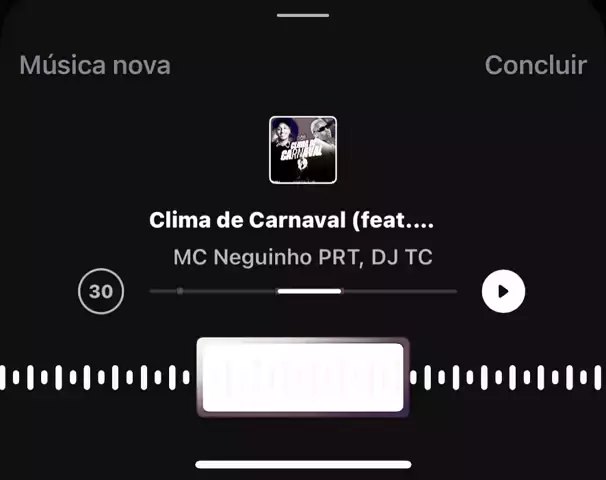Play the Clima de Carnaval preview

coord(503,292)
